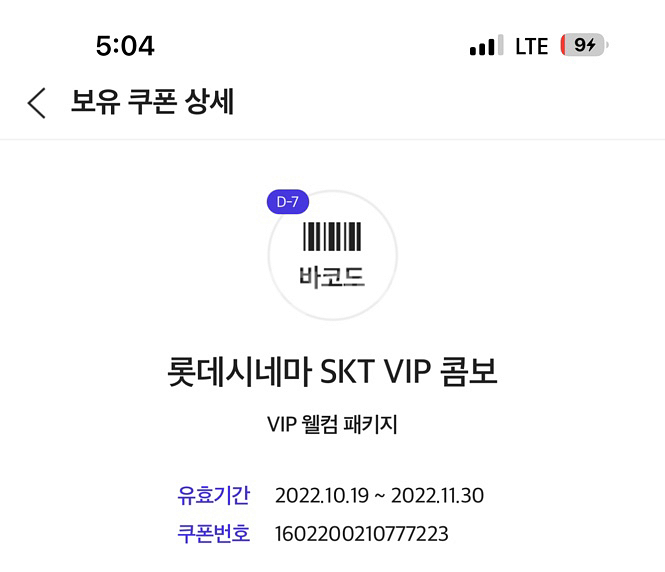Open the 바코드 barcode button
The height and width of the screenshot is (572, 665).
click(x=332, y=254)
